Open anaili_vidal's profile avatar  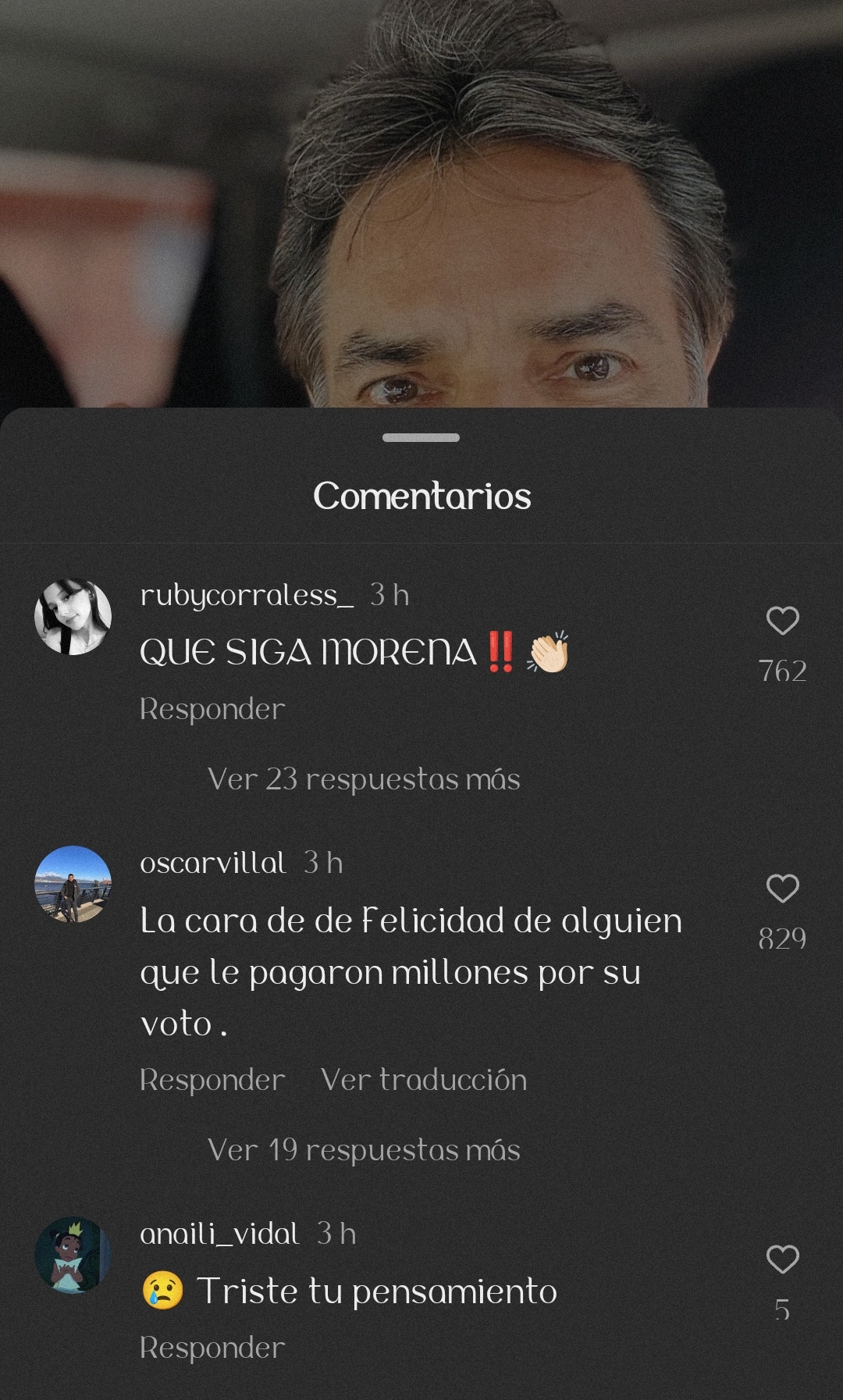73,1256
